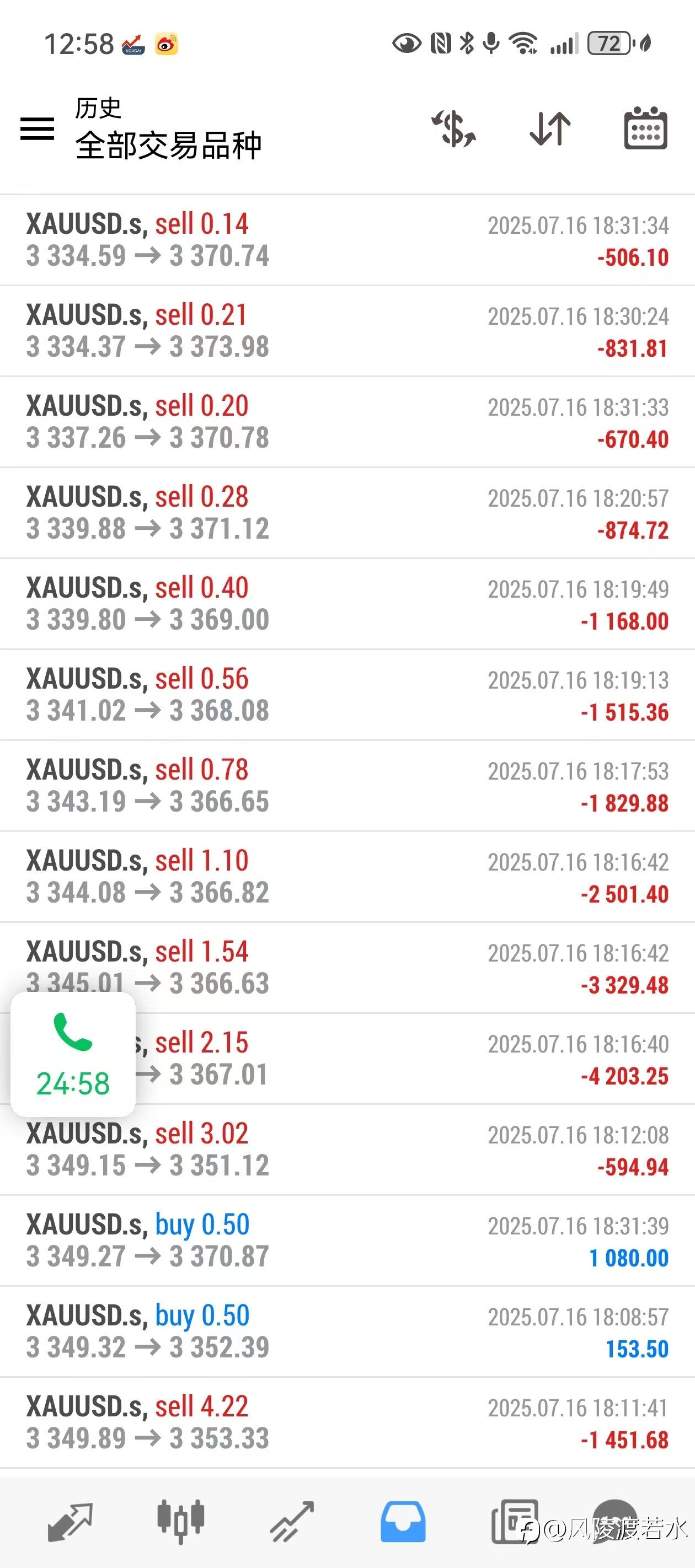Screen dimensions: 695x1568
Task: Open the calendar date range picker
Action: pyautogui.click(x=646, y=128)
